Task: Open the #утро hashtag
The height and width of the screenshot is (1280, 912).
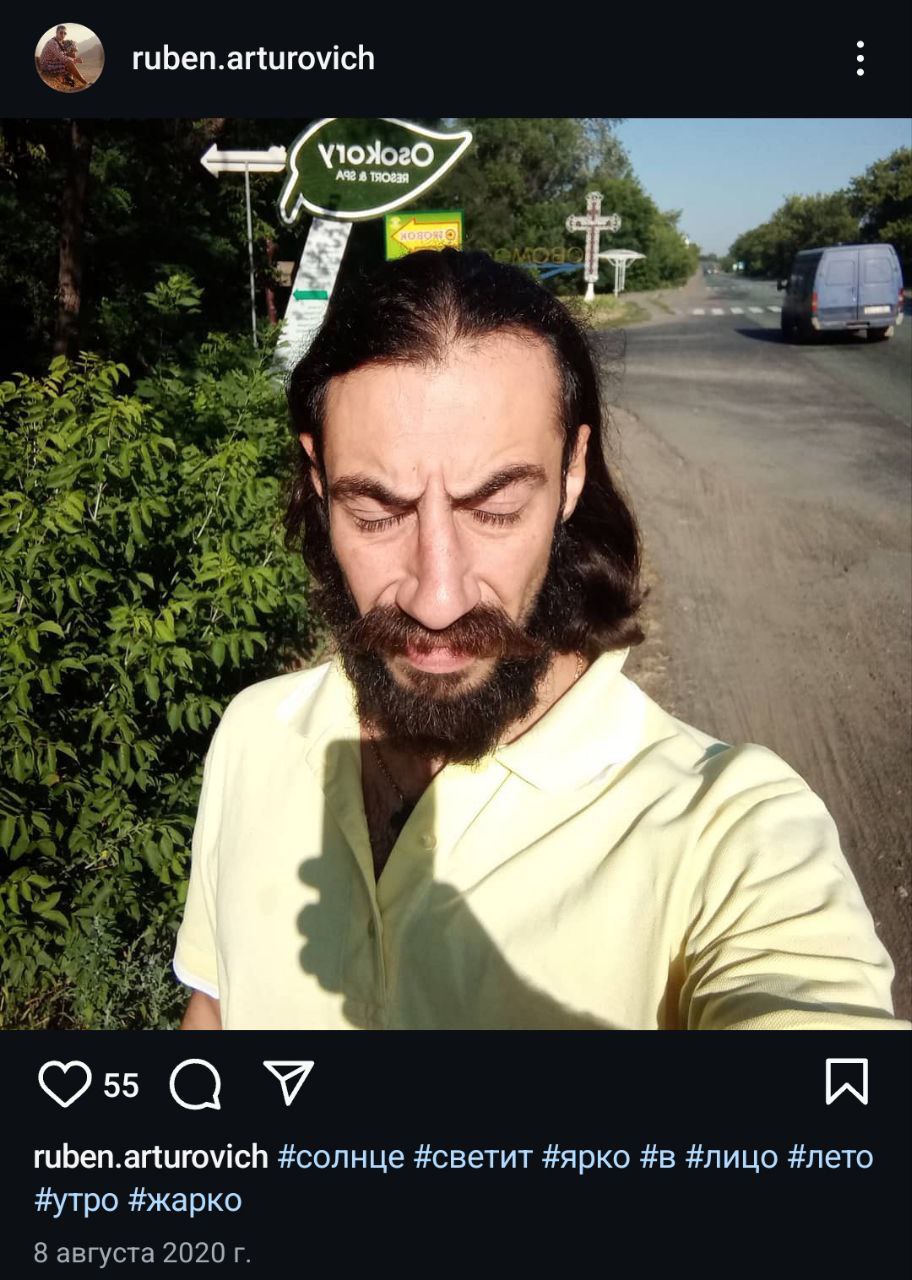Action: [x=76, y=1200]
